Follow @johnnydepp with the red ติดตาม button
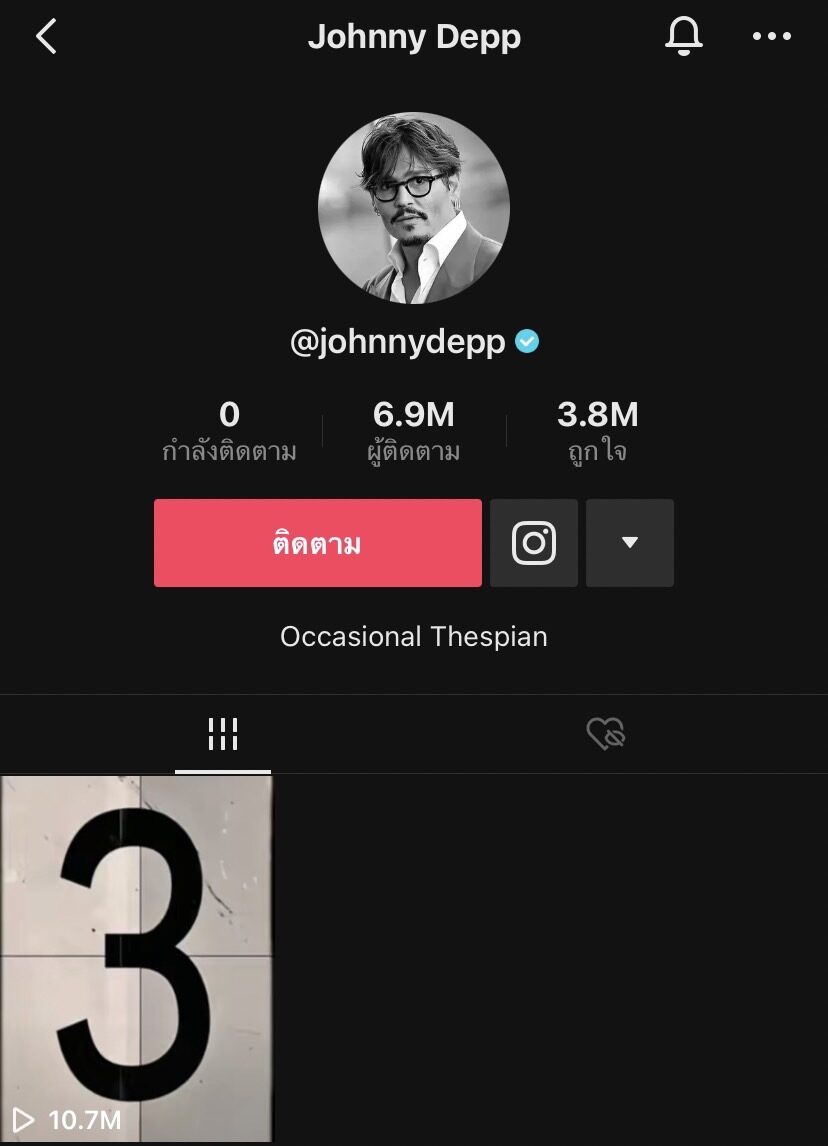Image resolution: width=828 pixels, height=1146 pixels. [317, 543]
